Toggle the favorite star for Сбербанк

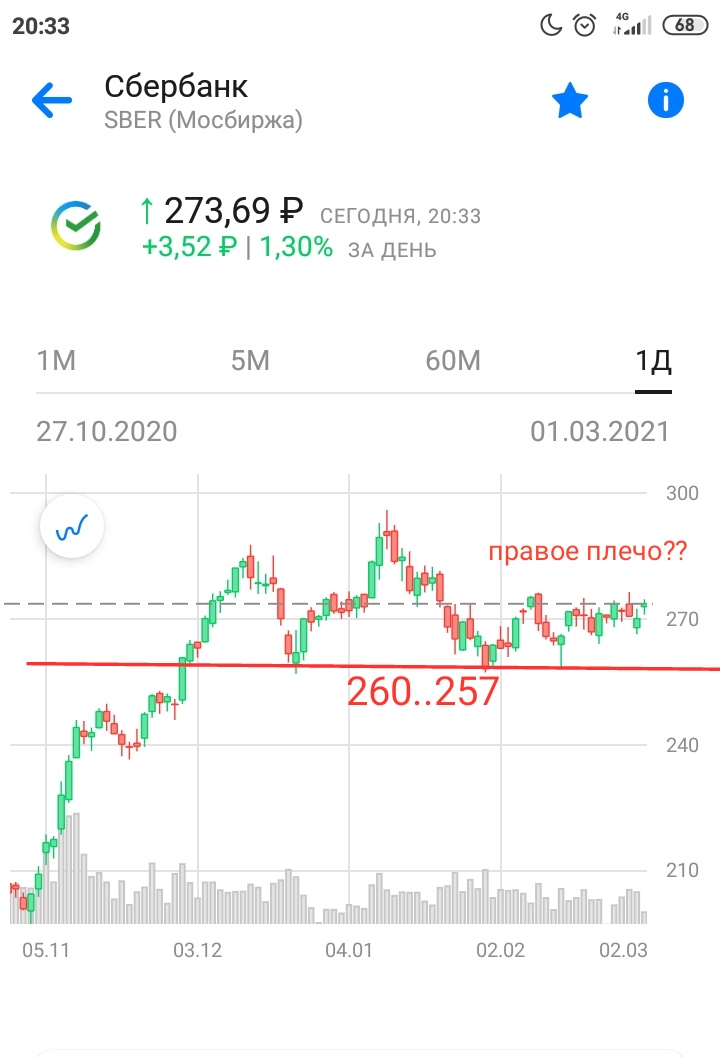click(570, 101)
